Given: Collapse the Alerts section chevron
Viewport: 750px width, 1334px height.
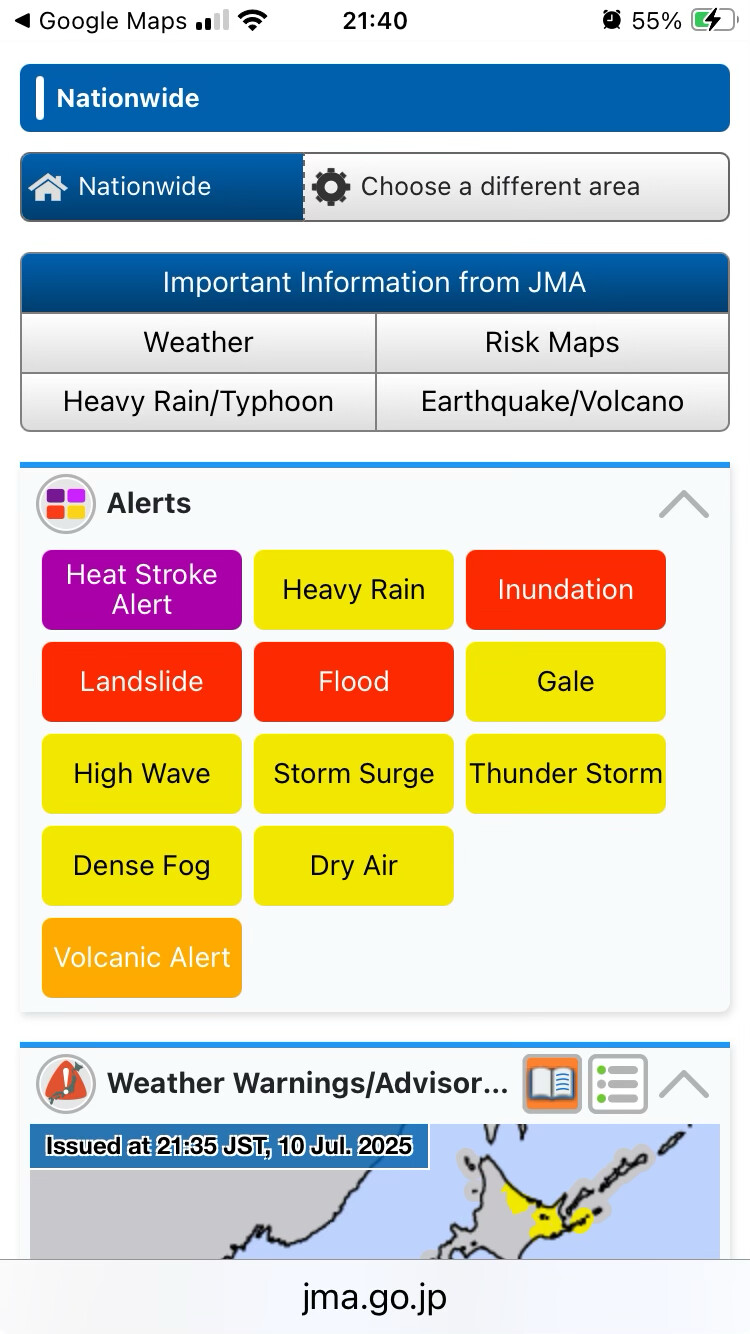Looking at the screenshot, I should (x=684, y=504).
